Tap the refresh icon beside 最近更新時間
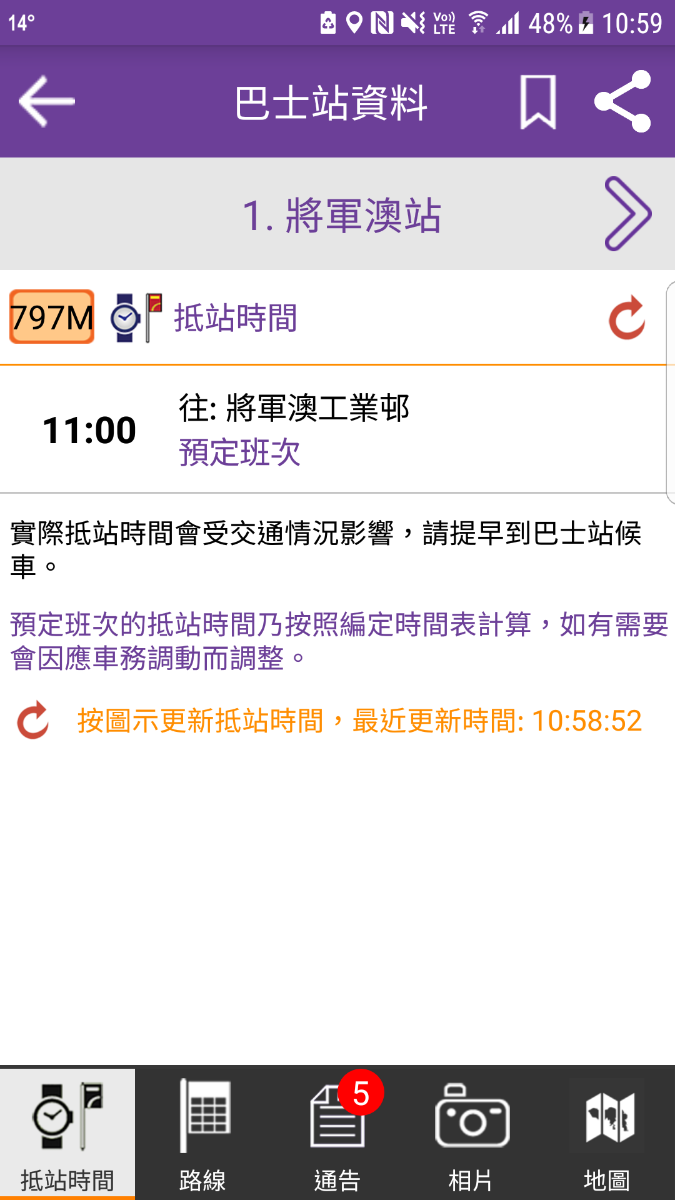 [x=33, y=721]
